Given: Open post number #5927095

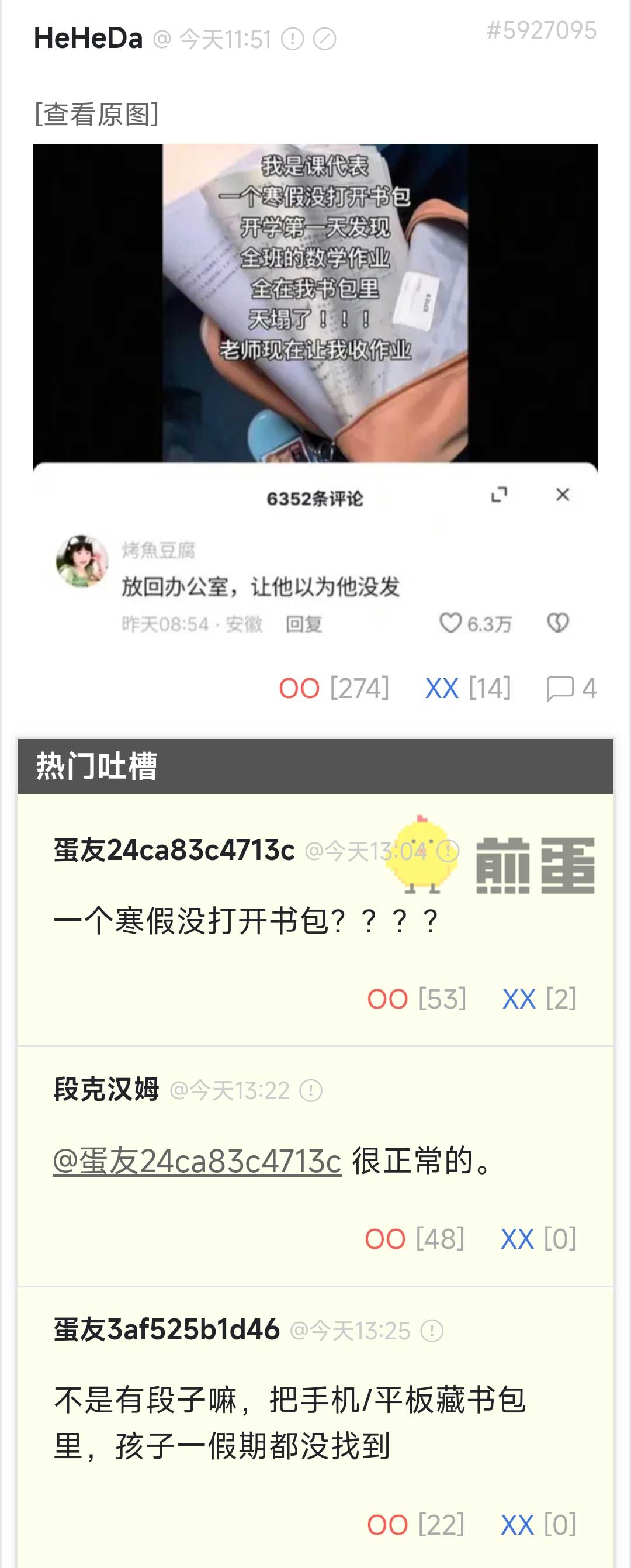Looking at the screenshot, I should (541, 30).
